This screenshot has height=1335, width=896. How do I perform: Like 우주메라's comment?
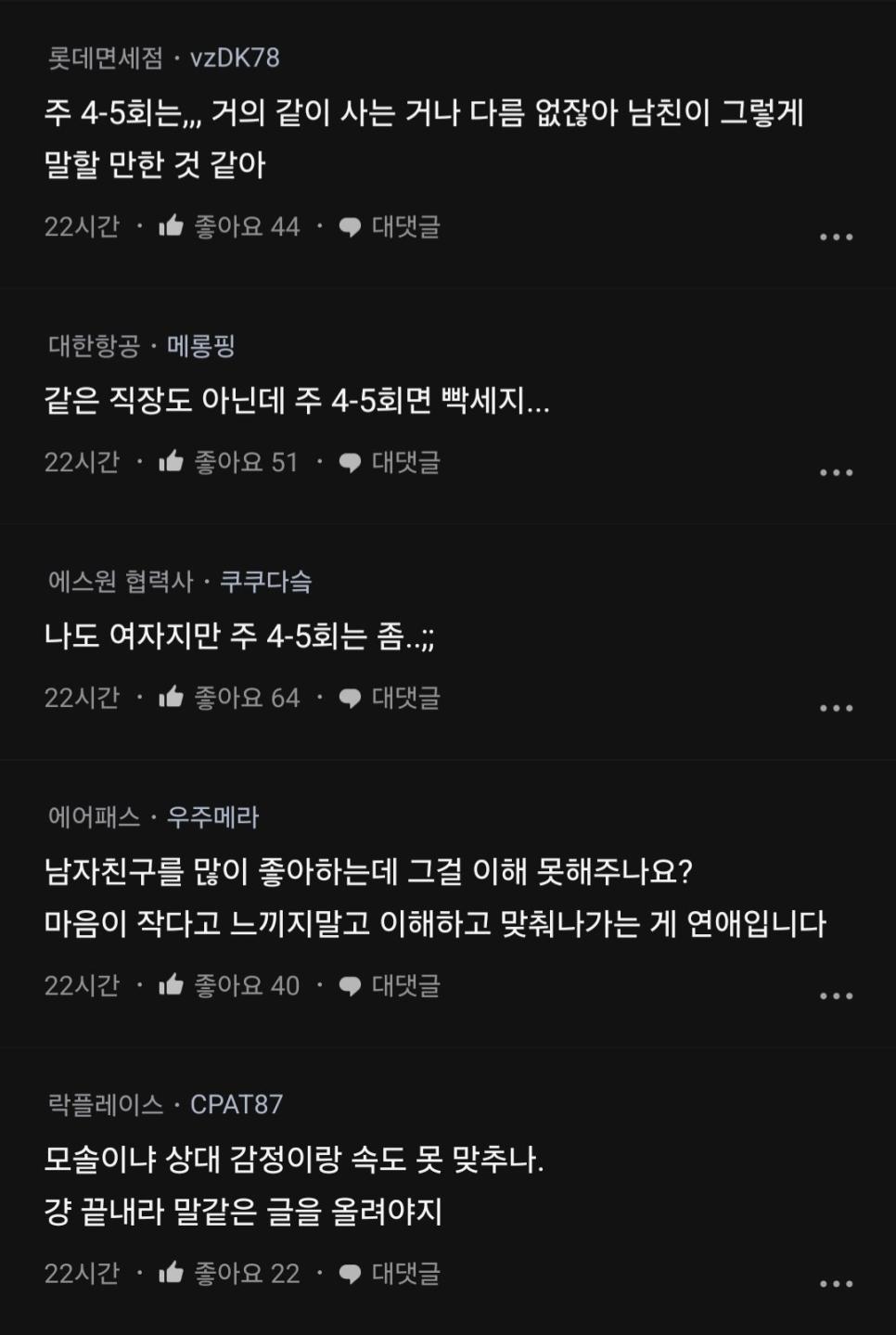click(x=228, y=985)
